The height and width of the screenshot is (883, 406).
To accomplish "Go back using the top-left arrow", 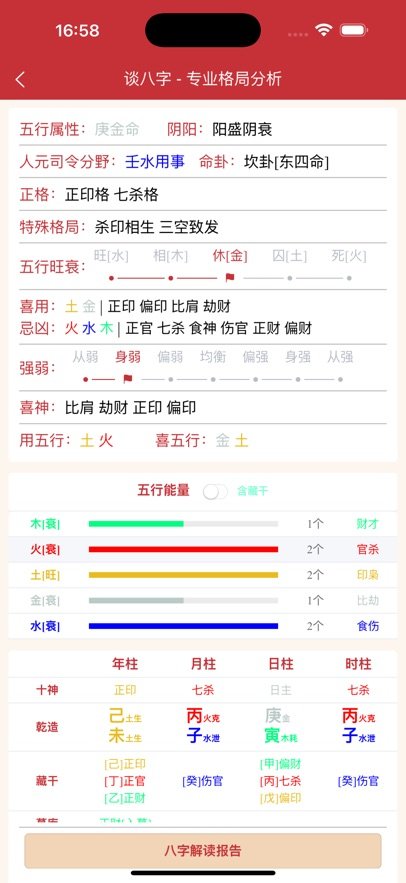I will 20,79.
